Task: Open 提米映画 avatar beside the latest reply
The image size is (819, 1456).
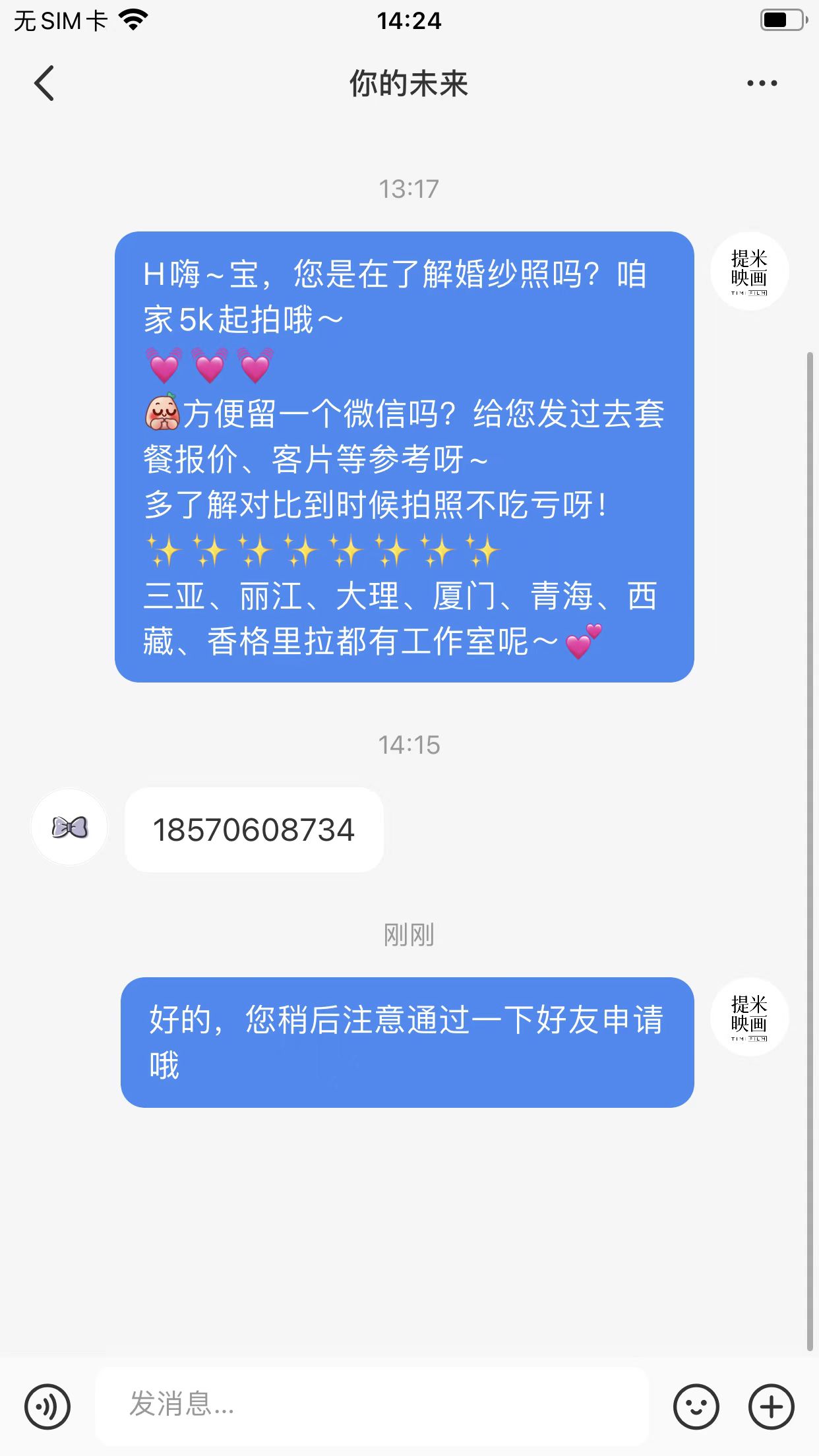Action: click(750, 1016)
